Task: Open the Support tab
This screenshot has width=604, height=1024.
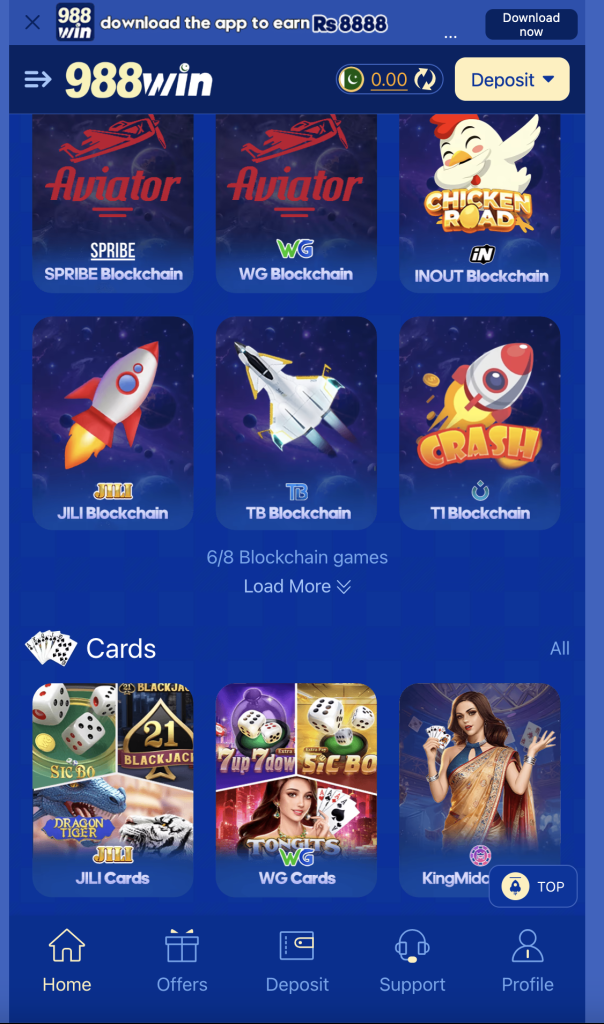Action: point(412,961)
